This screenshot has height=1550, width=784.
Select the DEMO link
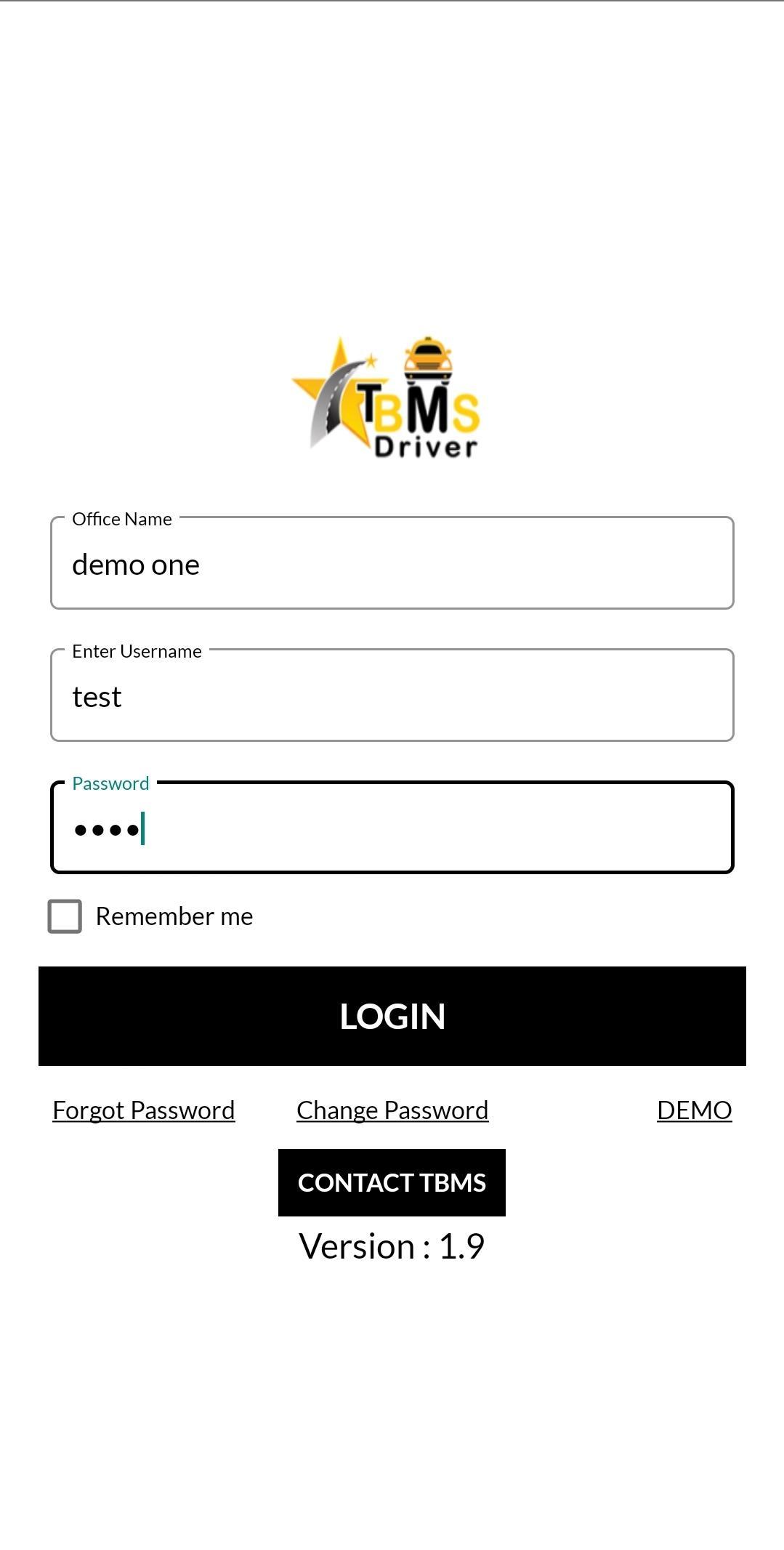tap(694, 1110)
